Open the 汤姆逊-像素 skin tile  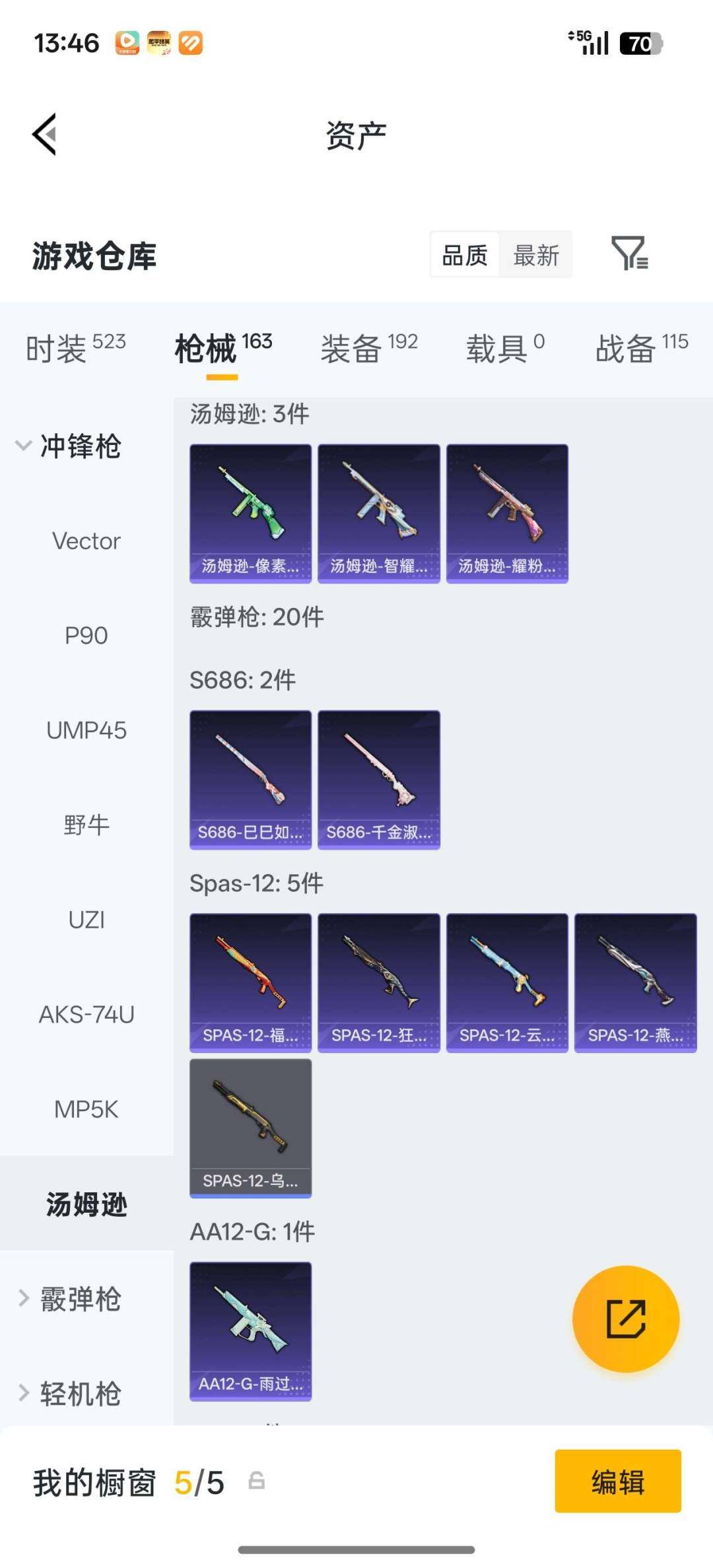coord(250,513)
